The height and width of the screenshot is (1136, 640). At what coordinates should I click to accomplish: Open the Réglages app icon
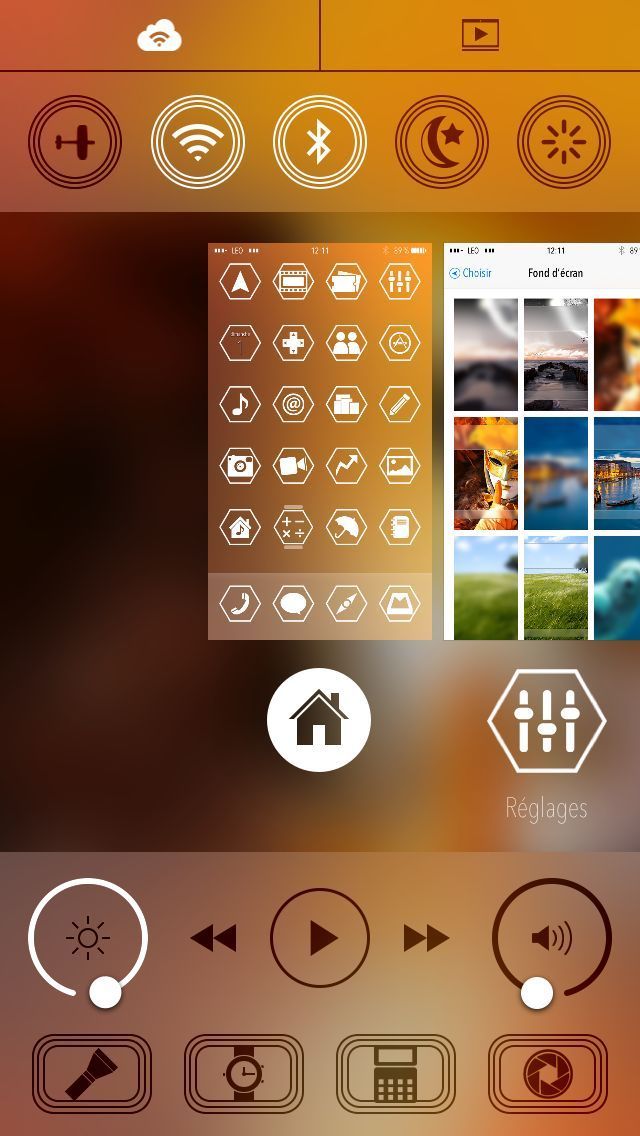[x=547, y=721]
